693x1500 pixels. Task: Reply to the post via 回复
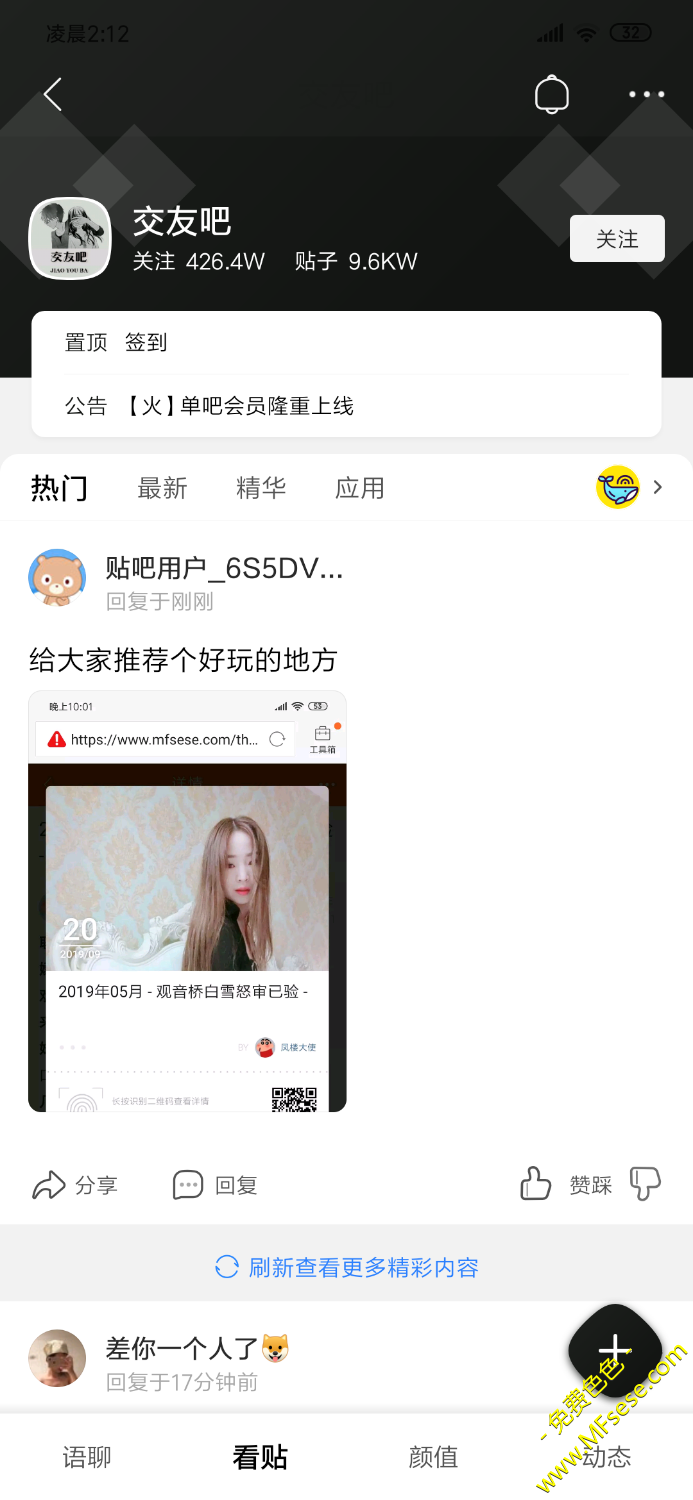215,1185
